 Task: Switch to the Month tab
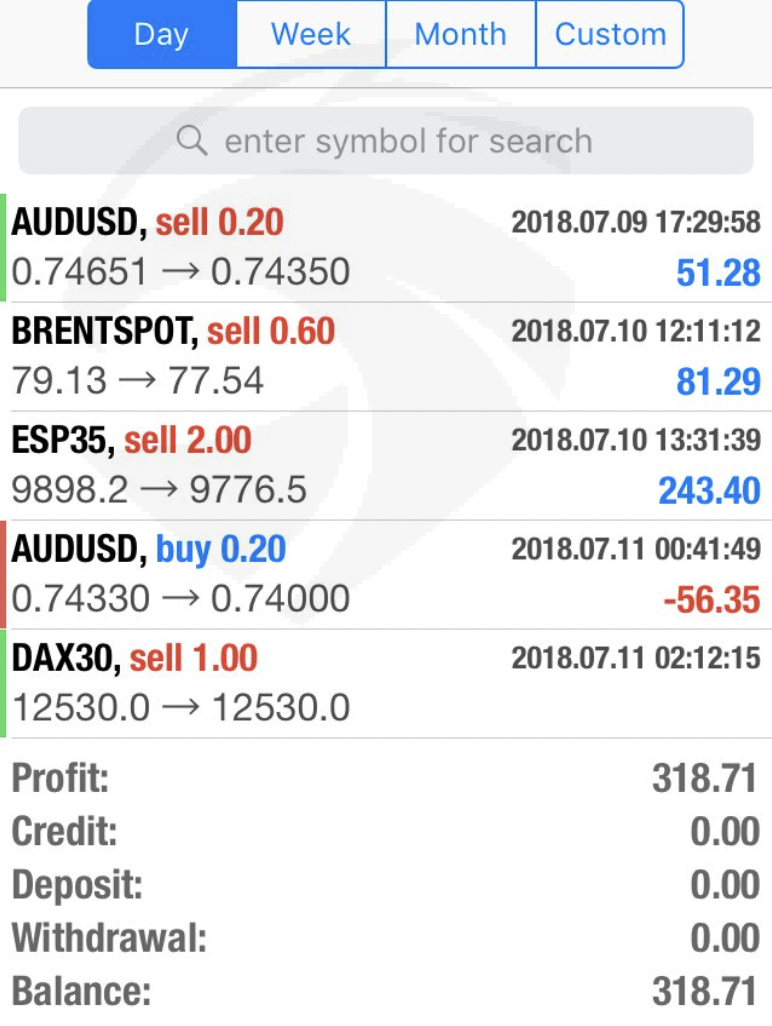pyautogui.click(x=460, y=34)
